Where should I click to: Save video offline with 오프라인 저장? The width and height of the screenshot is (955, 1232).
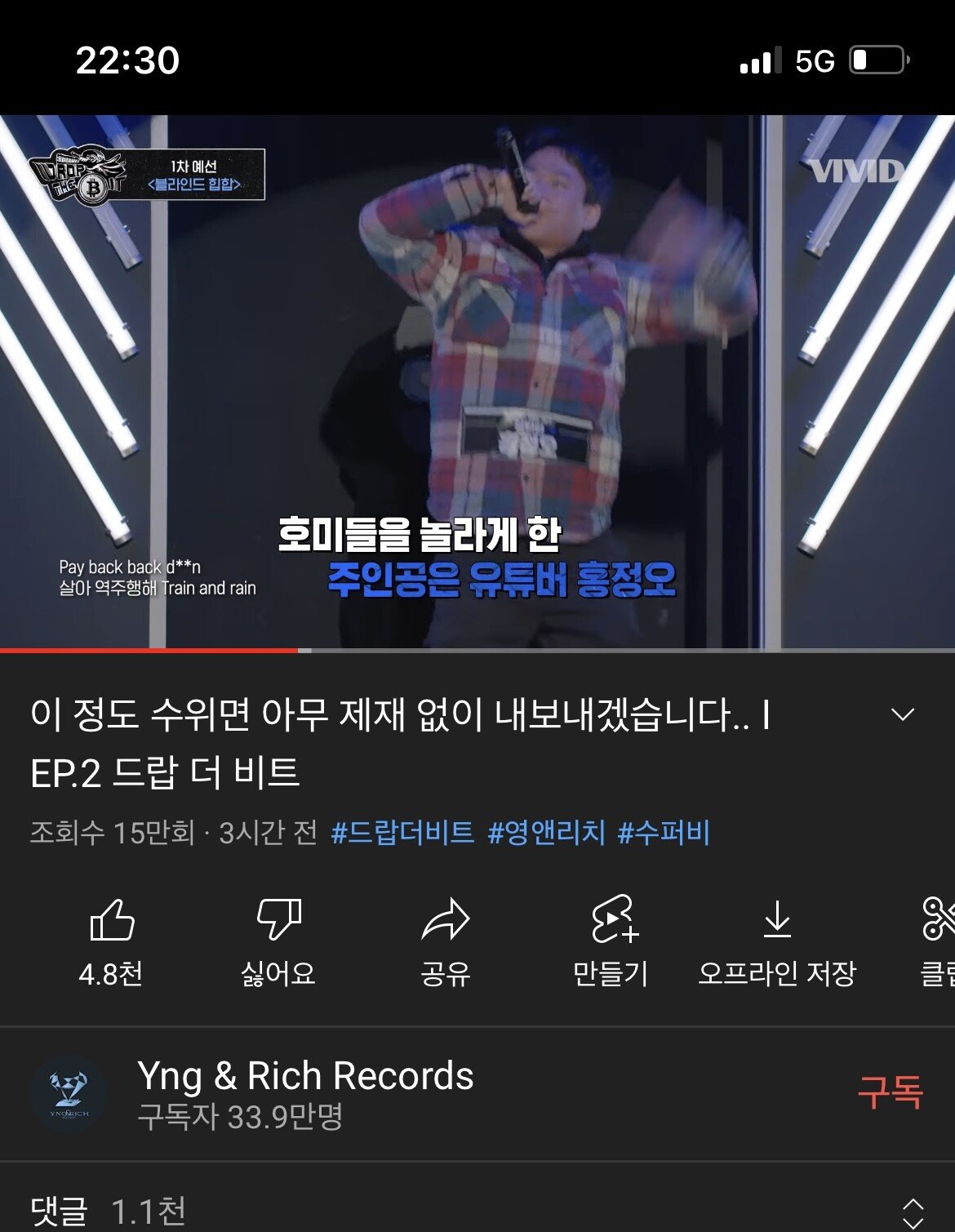pyautogui.click(x=777, y=939)
